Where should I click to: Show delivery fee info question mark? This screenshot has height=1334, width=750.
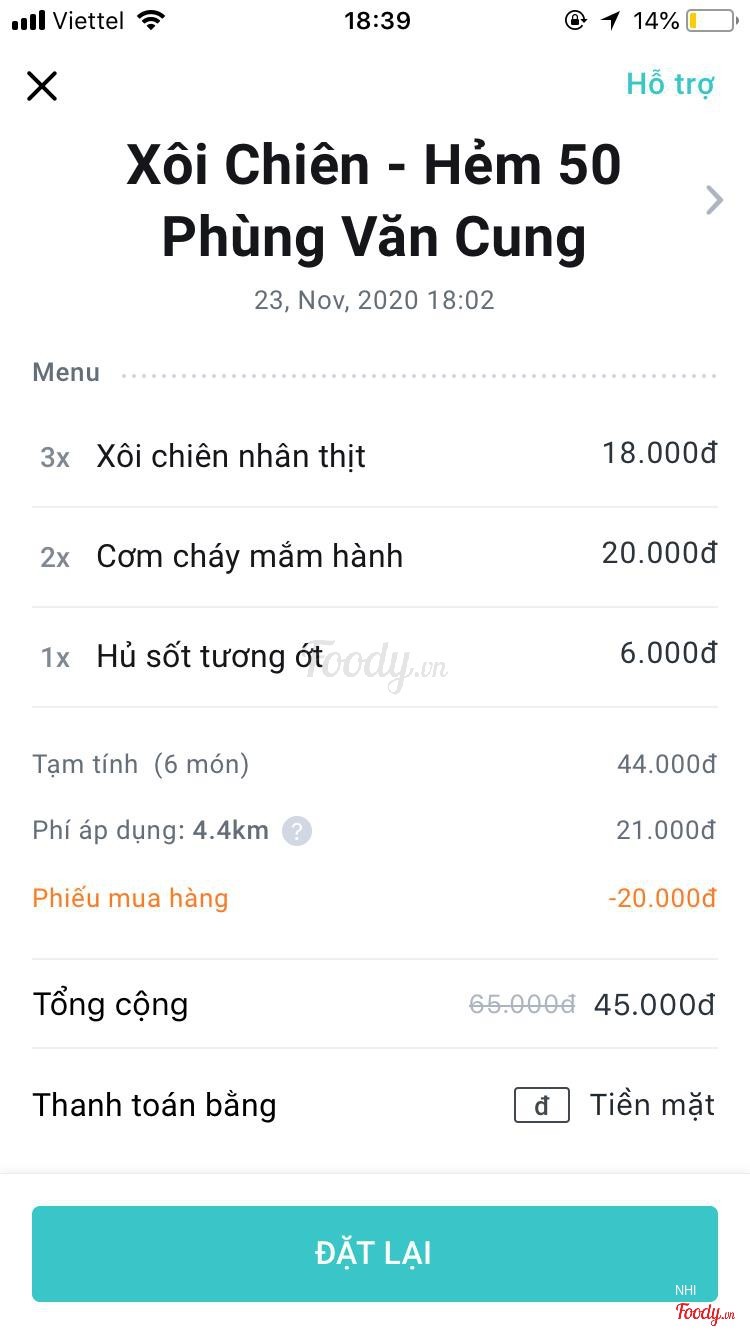(x=297, y=831)
